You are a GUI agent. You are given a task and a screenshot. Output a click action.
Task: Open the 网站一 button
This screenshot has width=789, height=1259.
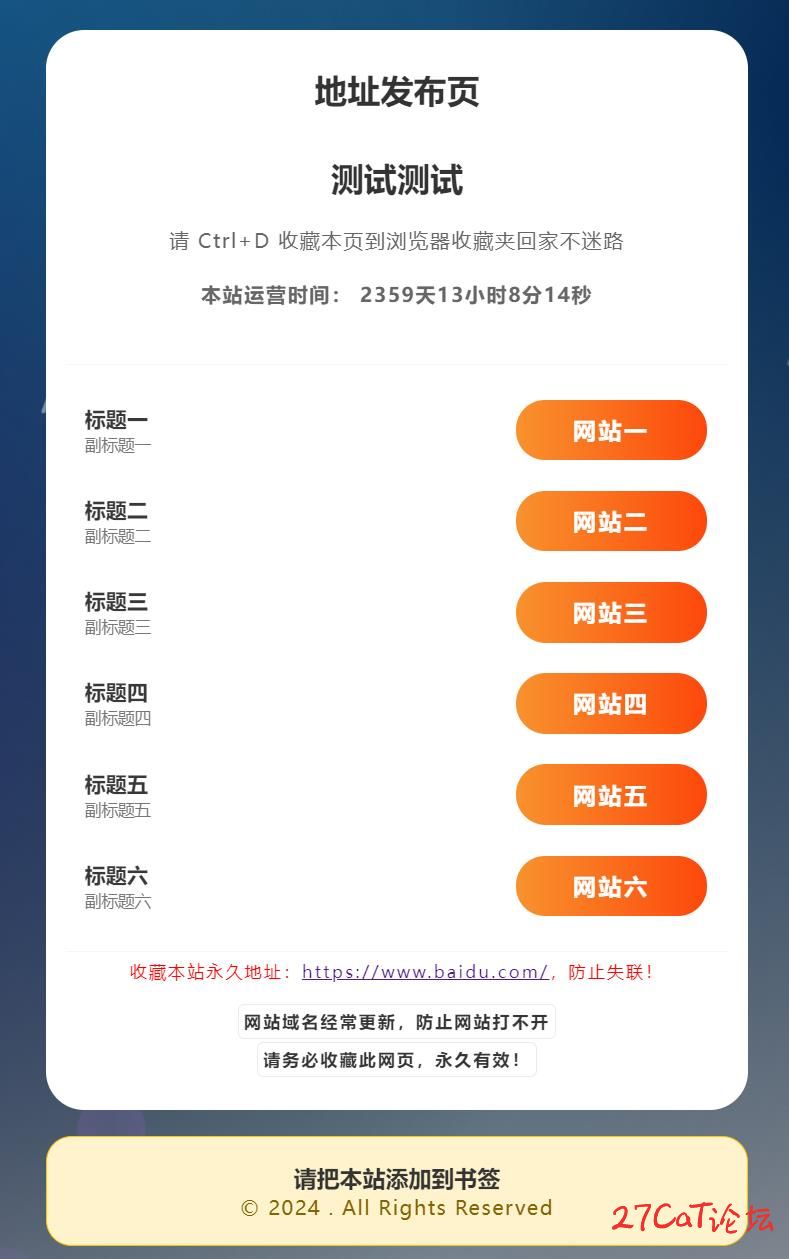611,430
